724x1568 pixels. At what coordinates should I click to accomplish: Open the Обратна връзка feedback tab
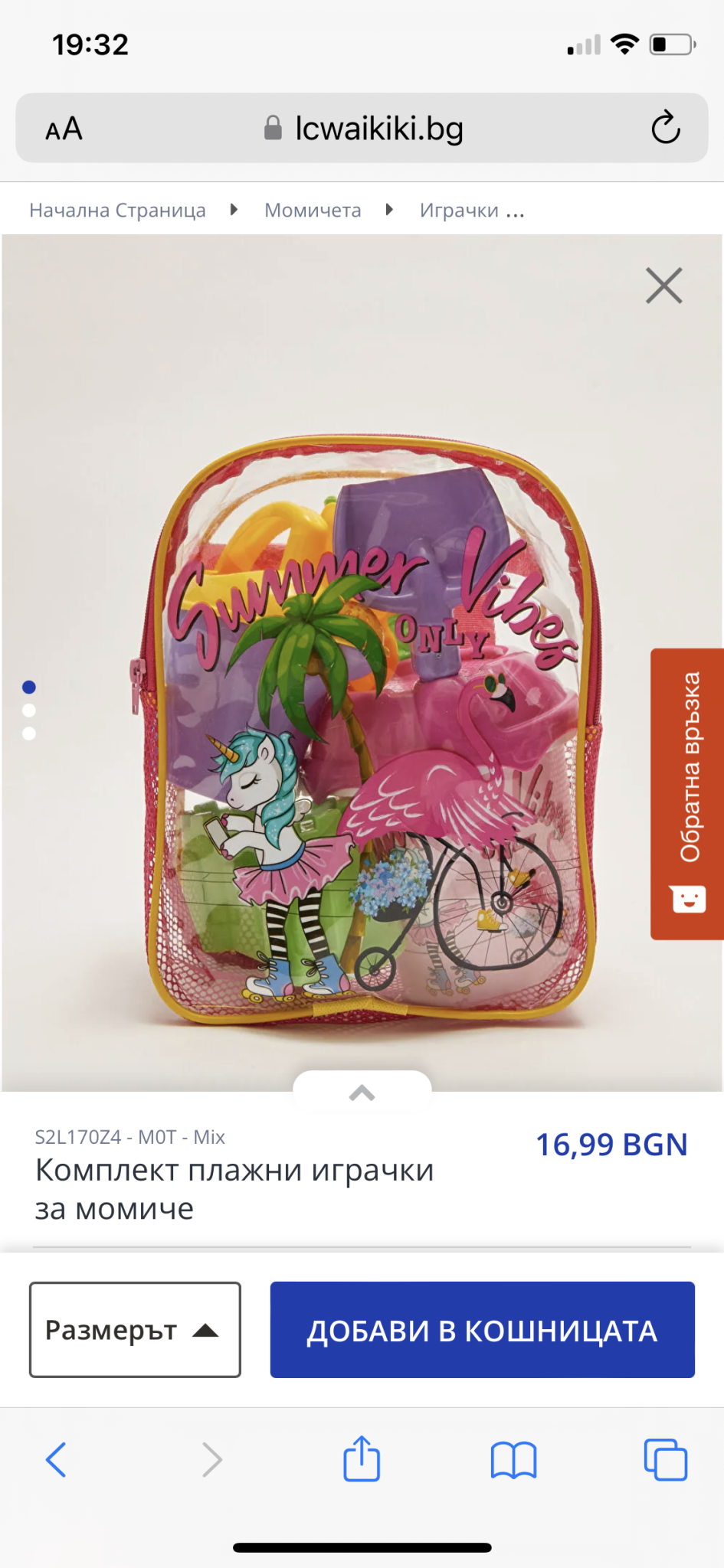click(688, 794)
